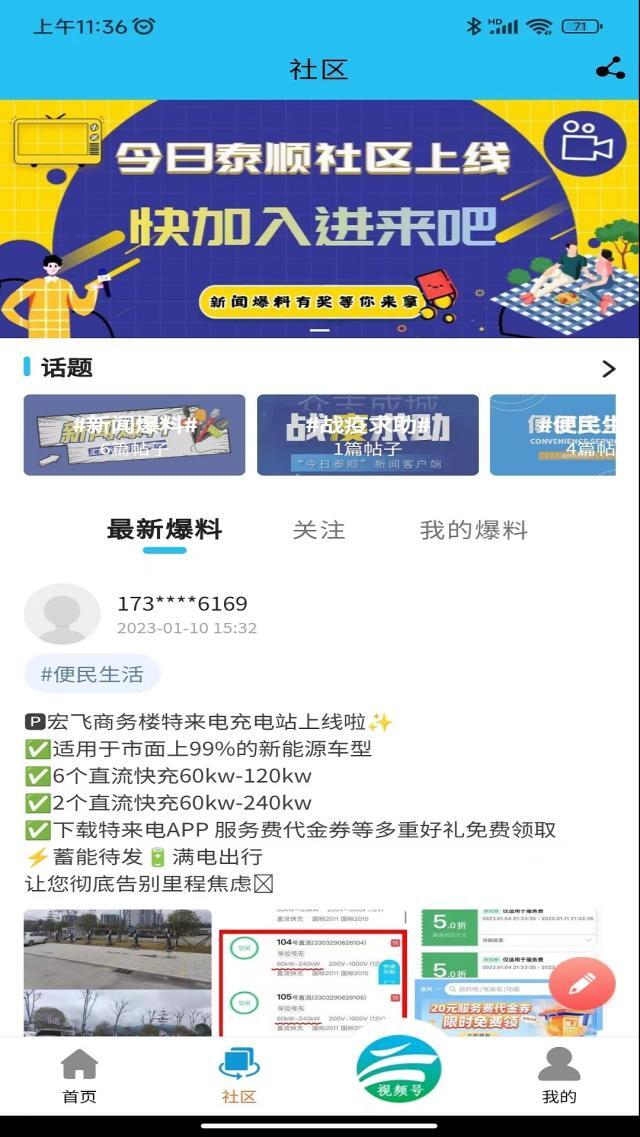
Task: Share the community page
Action: [609, 69]
